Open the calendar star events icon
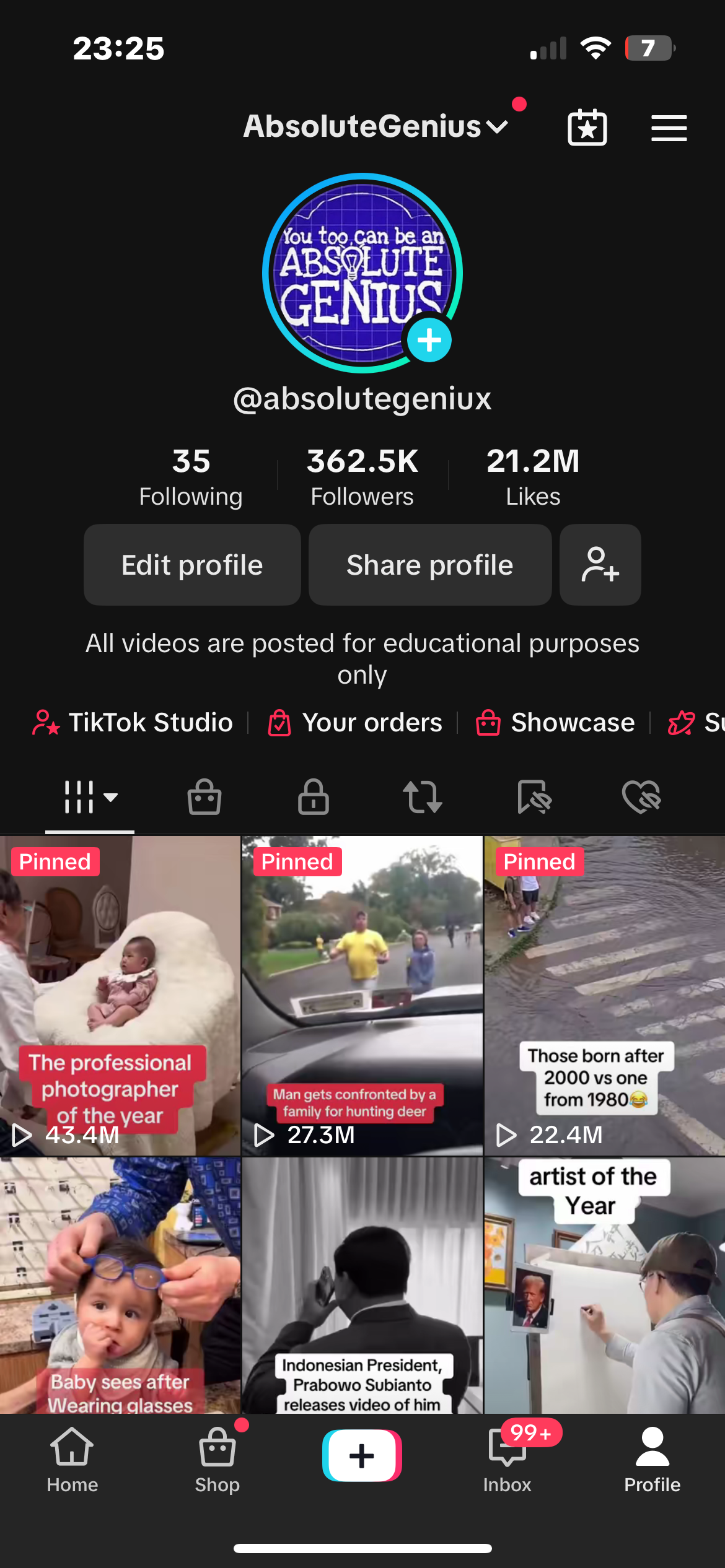This screenshot has width=725, height=1568. (587, 128)
